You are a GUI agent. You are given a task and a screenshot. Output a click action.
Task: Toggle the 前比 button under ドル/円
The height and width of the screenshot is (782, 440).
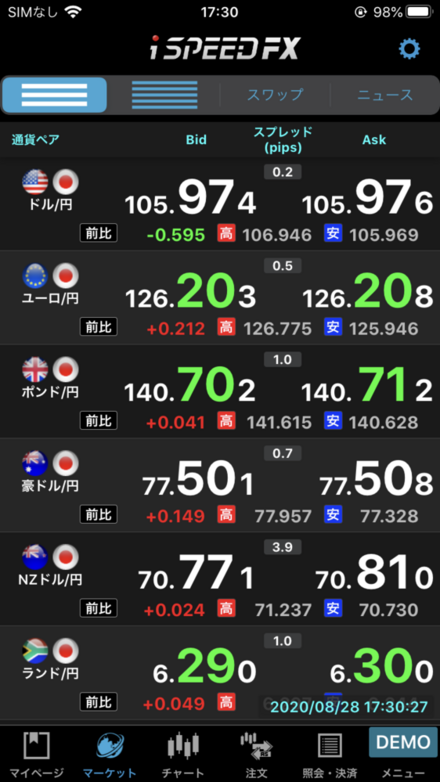coord(99,233)
